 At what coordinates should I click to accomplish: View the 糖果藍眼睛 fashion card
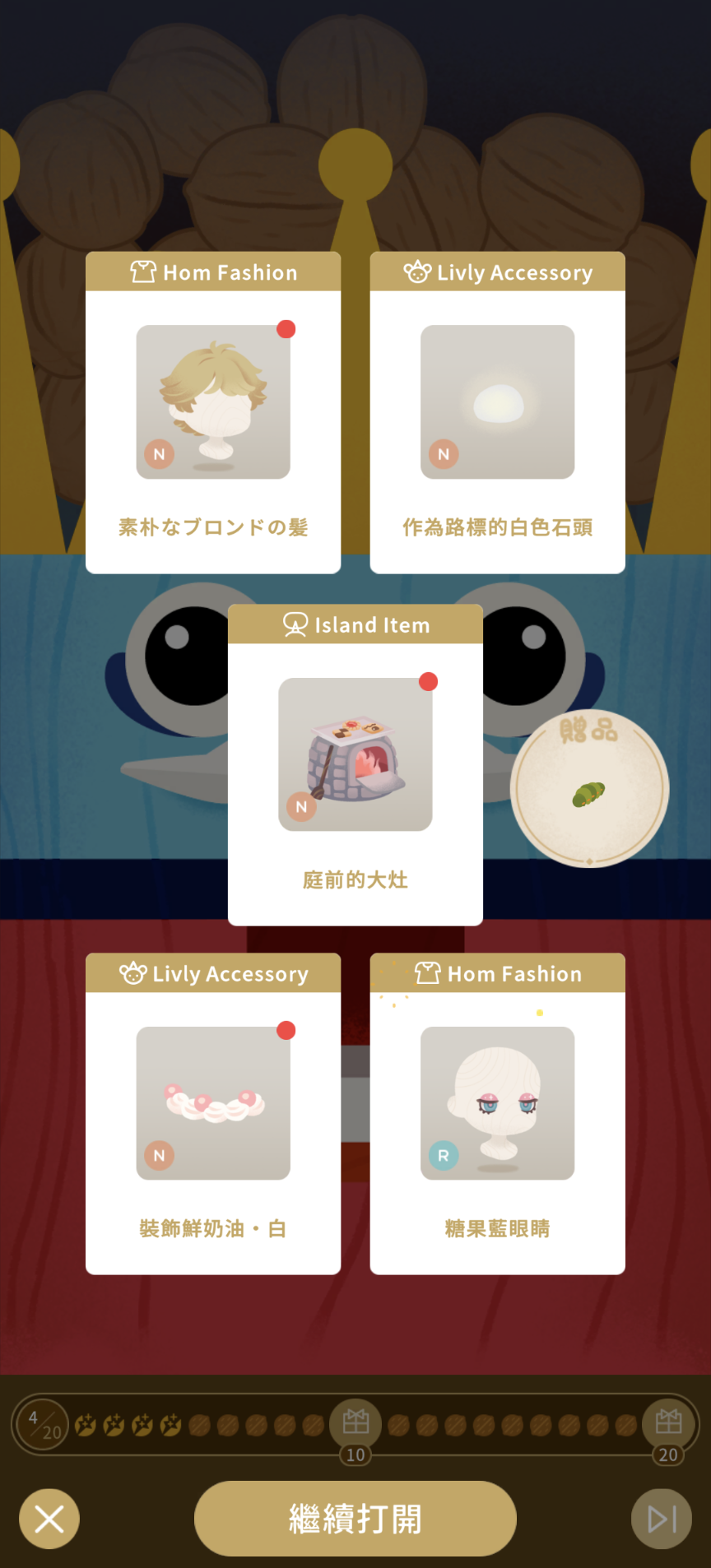(x=497, y=1114)
